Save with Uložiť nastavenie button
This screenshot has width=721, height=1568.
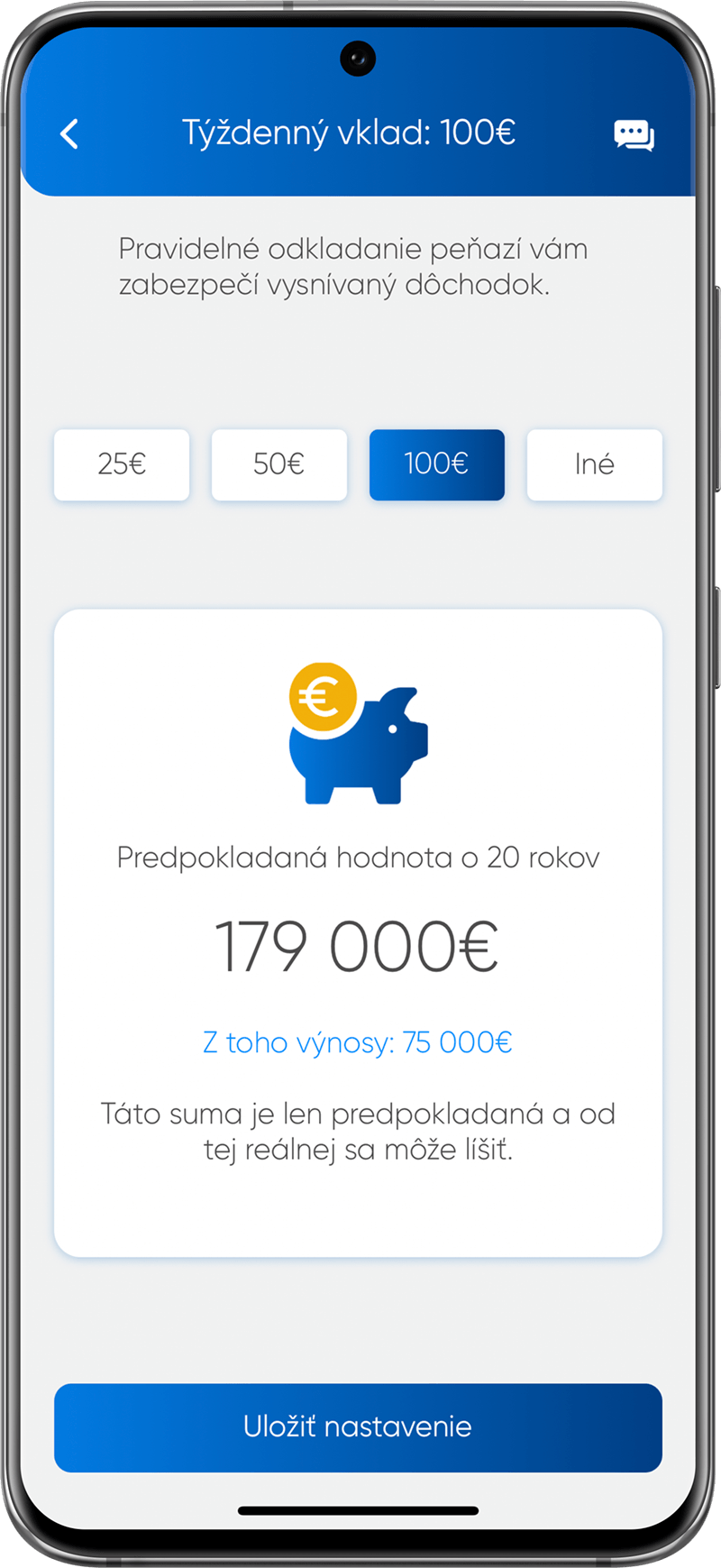pos(358,1427)
